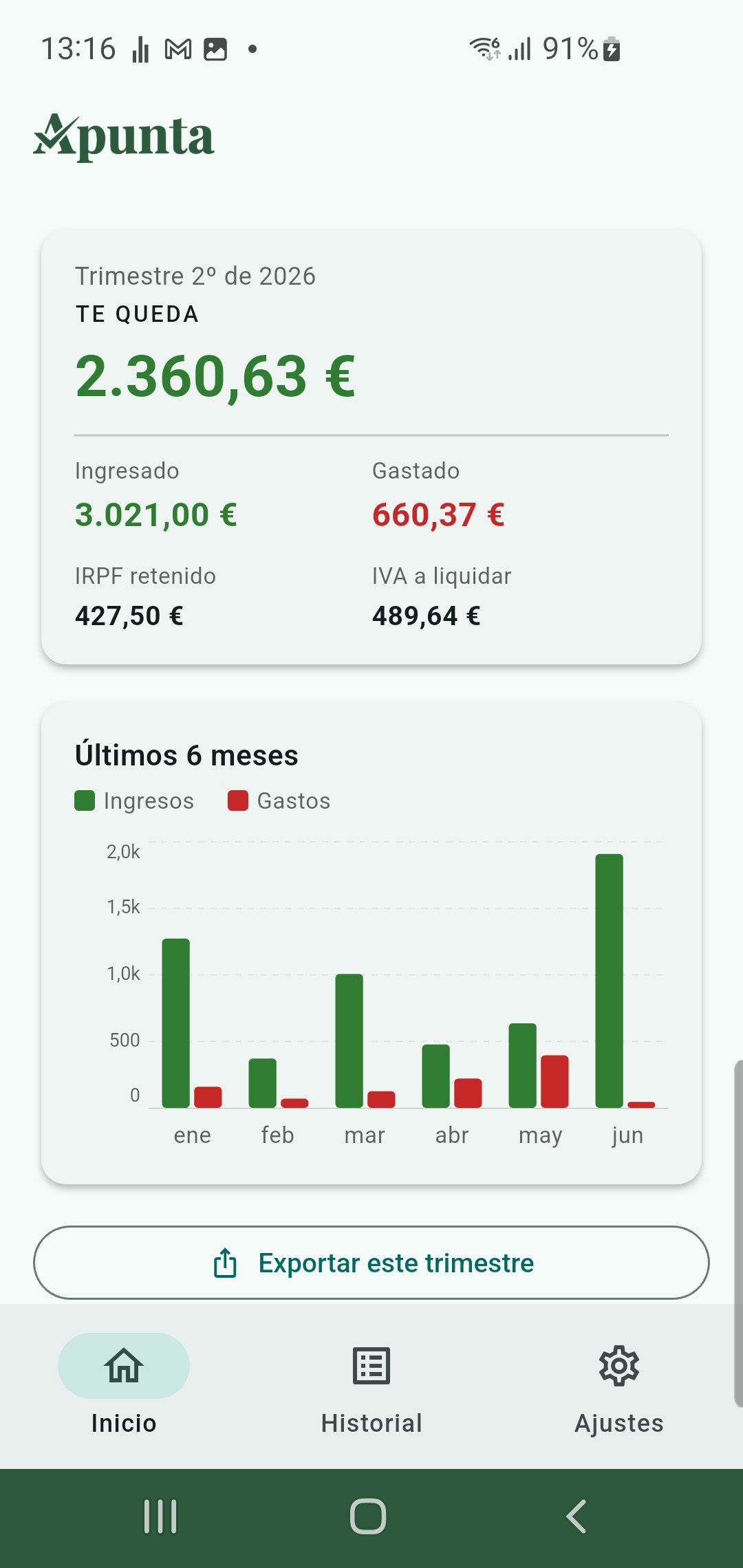
Task: Tap the system back button
Action: click(577, 1516)
